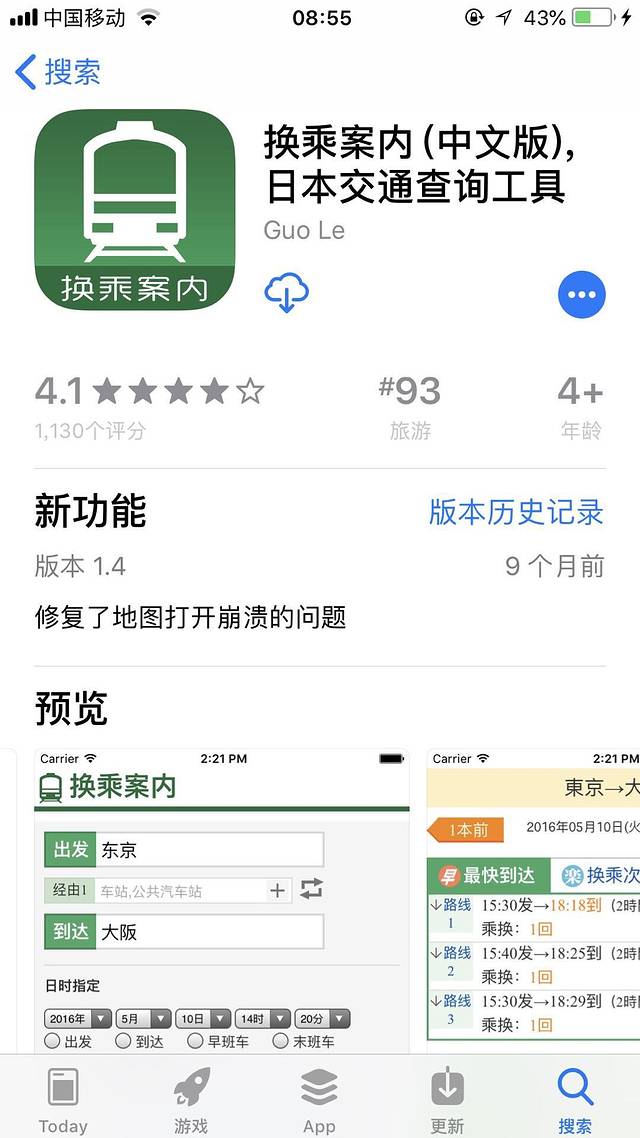Select the 搜索 tab in bottom bar
The image size is (640, 1138).
(575, 1097)
